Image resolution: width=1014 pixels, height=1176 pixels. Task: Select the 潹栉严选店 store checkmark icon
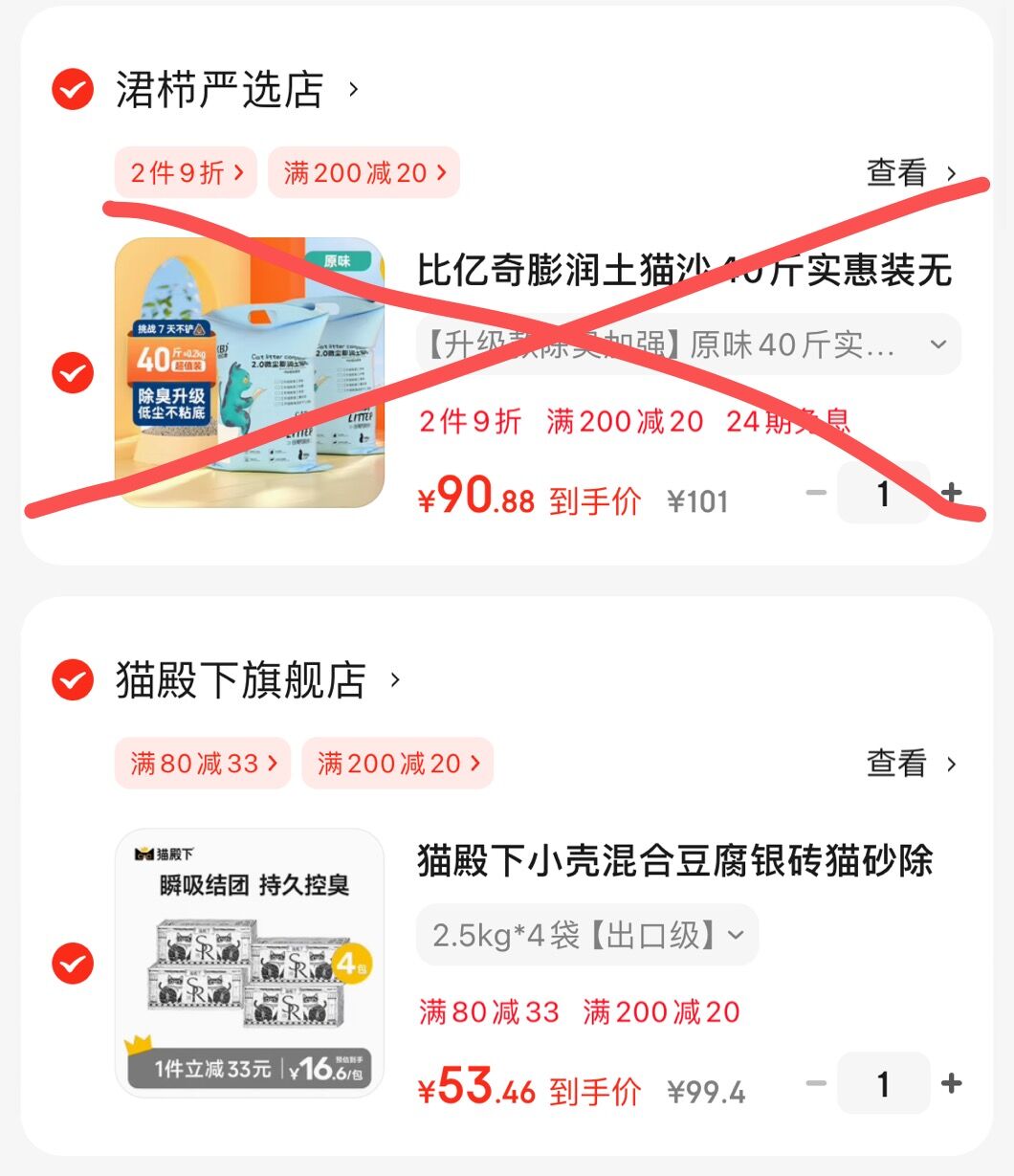(71, 91)
